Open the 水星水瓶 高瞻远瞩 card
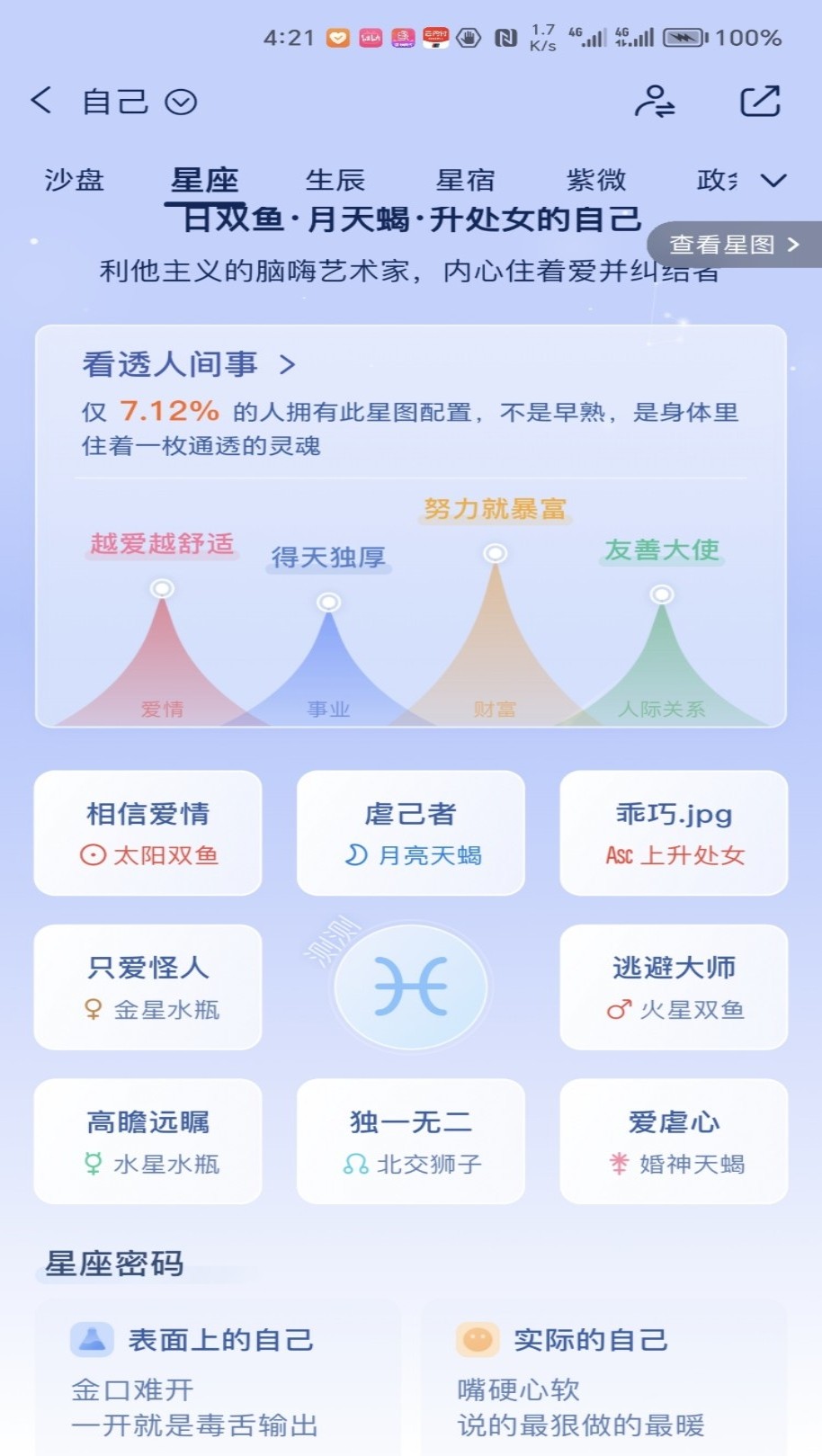The width and height of the screenshot is (822, 1456). [148, 1141]
